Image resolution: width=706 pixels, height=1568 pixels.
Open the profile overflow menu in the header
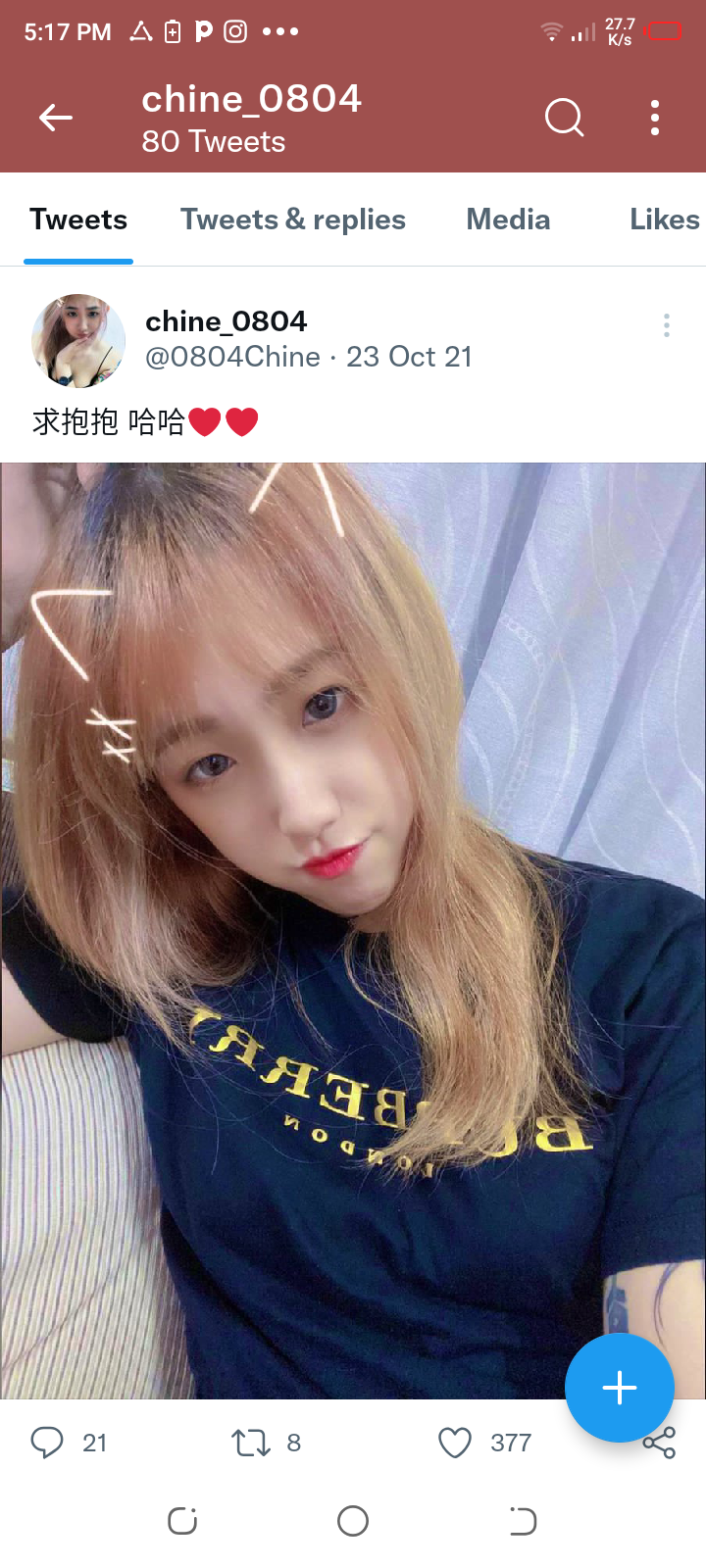pyautogui.click(x=654, y=119)
